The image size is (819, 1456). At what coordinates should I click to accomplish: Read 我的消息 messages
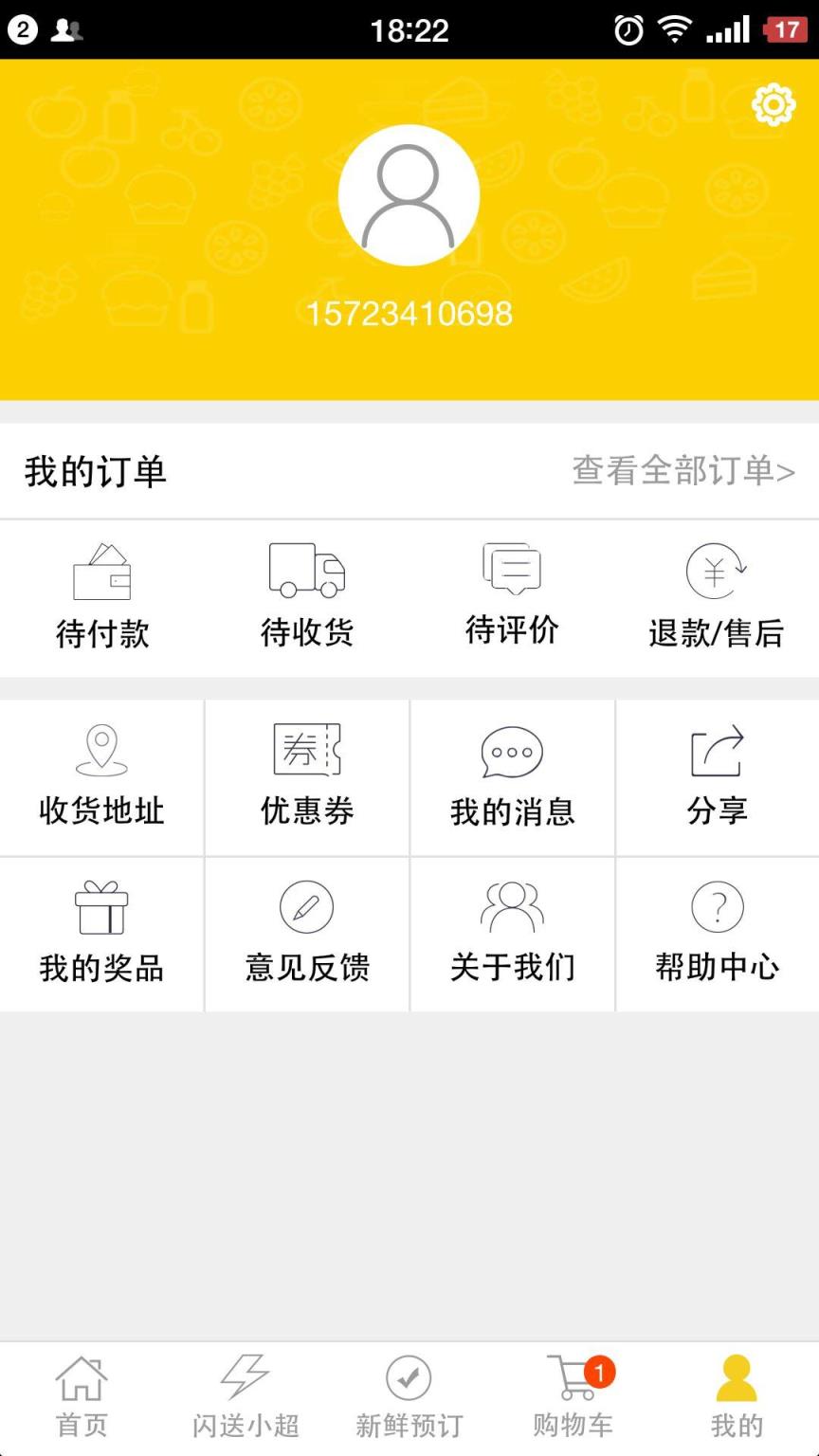(512, 777)
